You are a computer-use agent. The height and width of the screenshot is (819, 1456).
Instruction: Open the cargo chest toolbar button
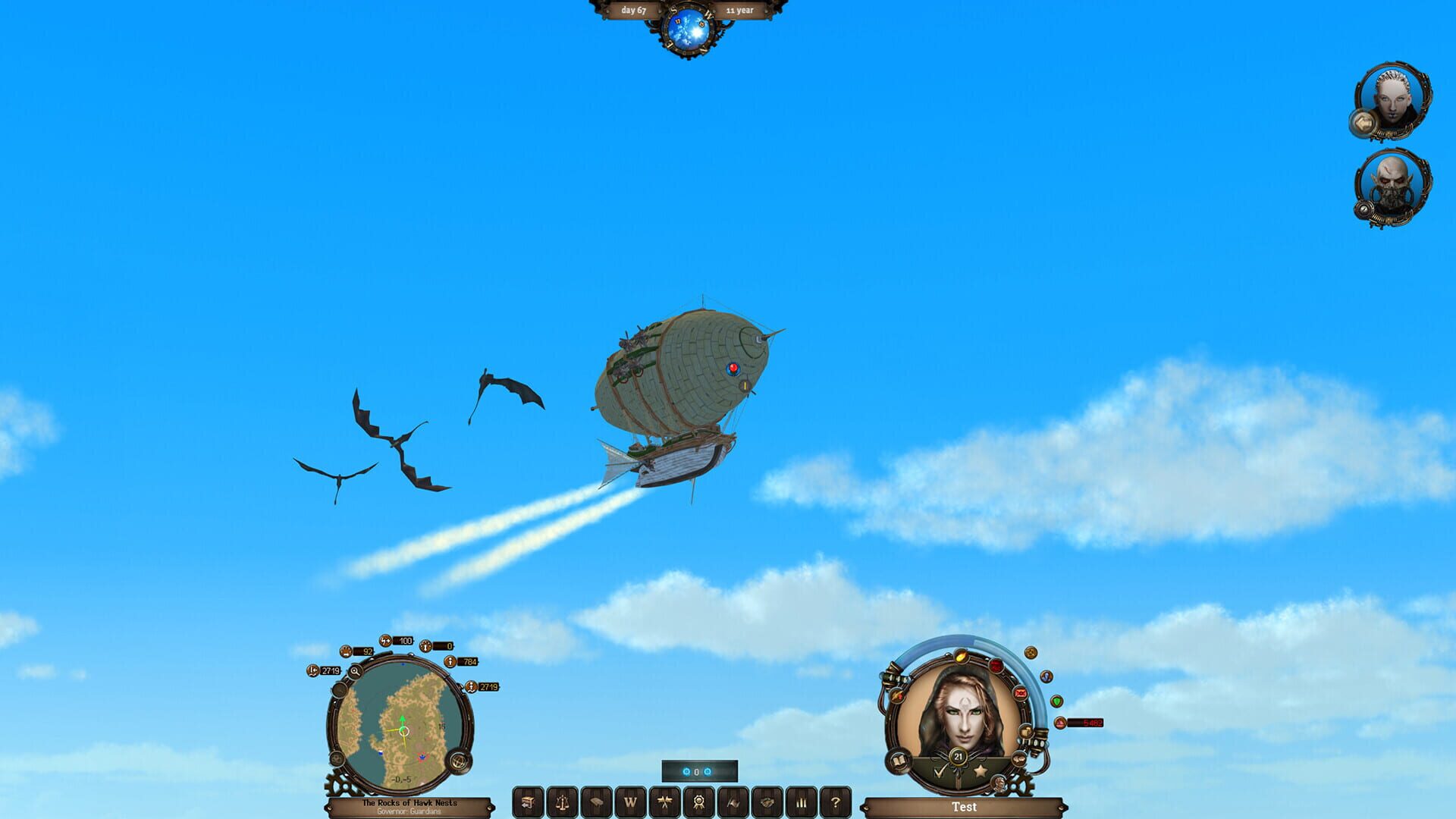(528, 802)
